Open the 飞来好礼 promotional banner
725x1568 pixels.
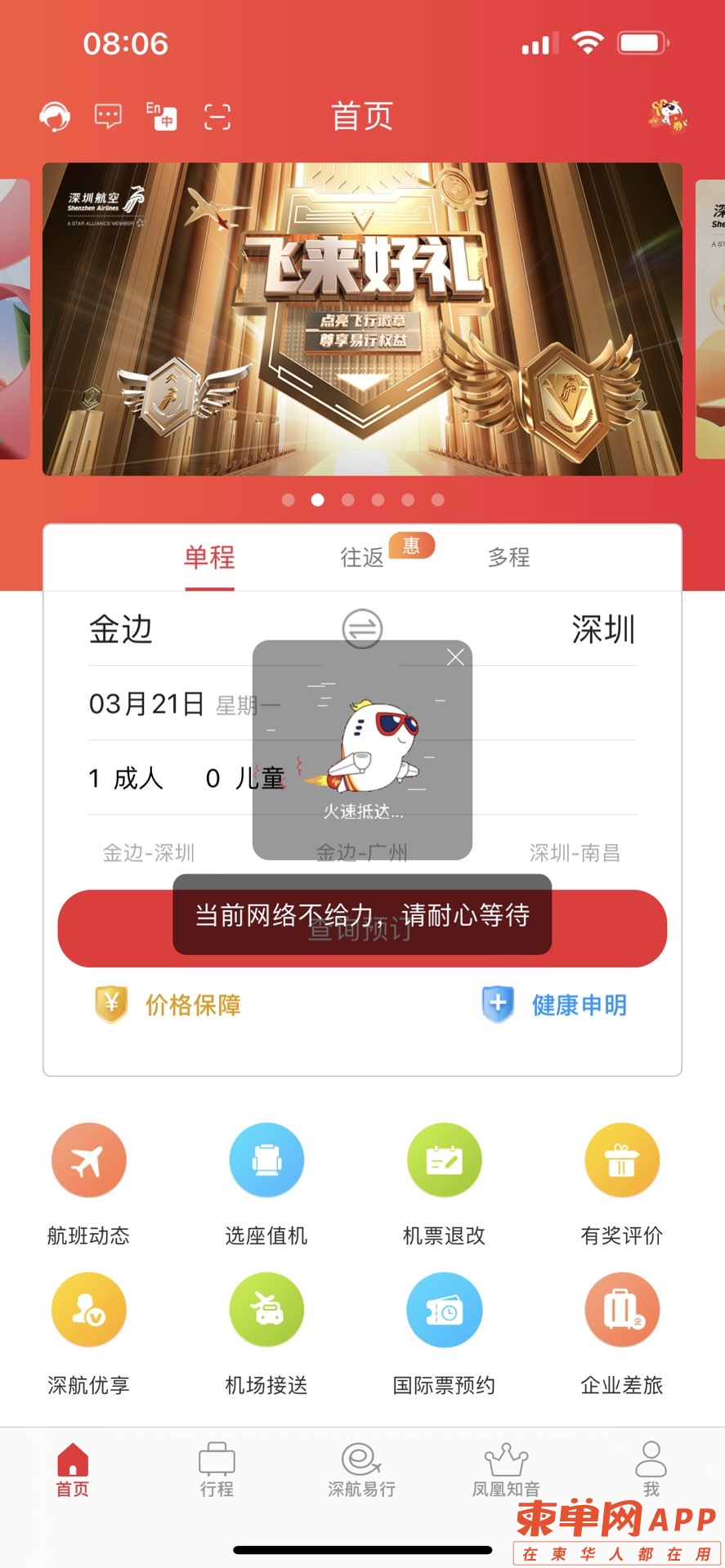362,319
